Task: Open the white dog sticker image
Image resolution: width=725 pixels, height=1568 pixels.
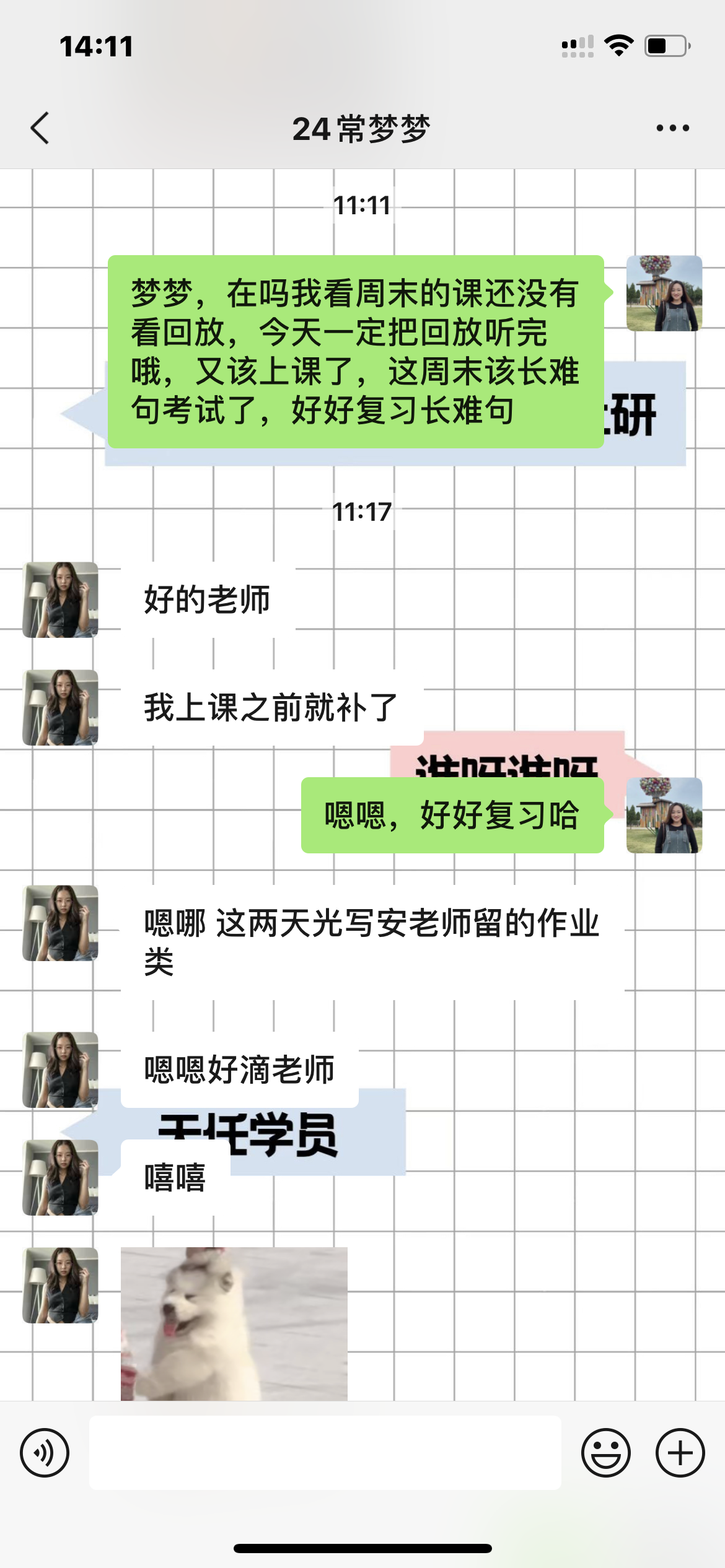Action: (234, 1324)
